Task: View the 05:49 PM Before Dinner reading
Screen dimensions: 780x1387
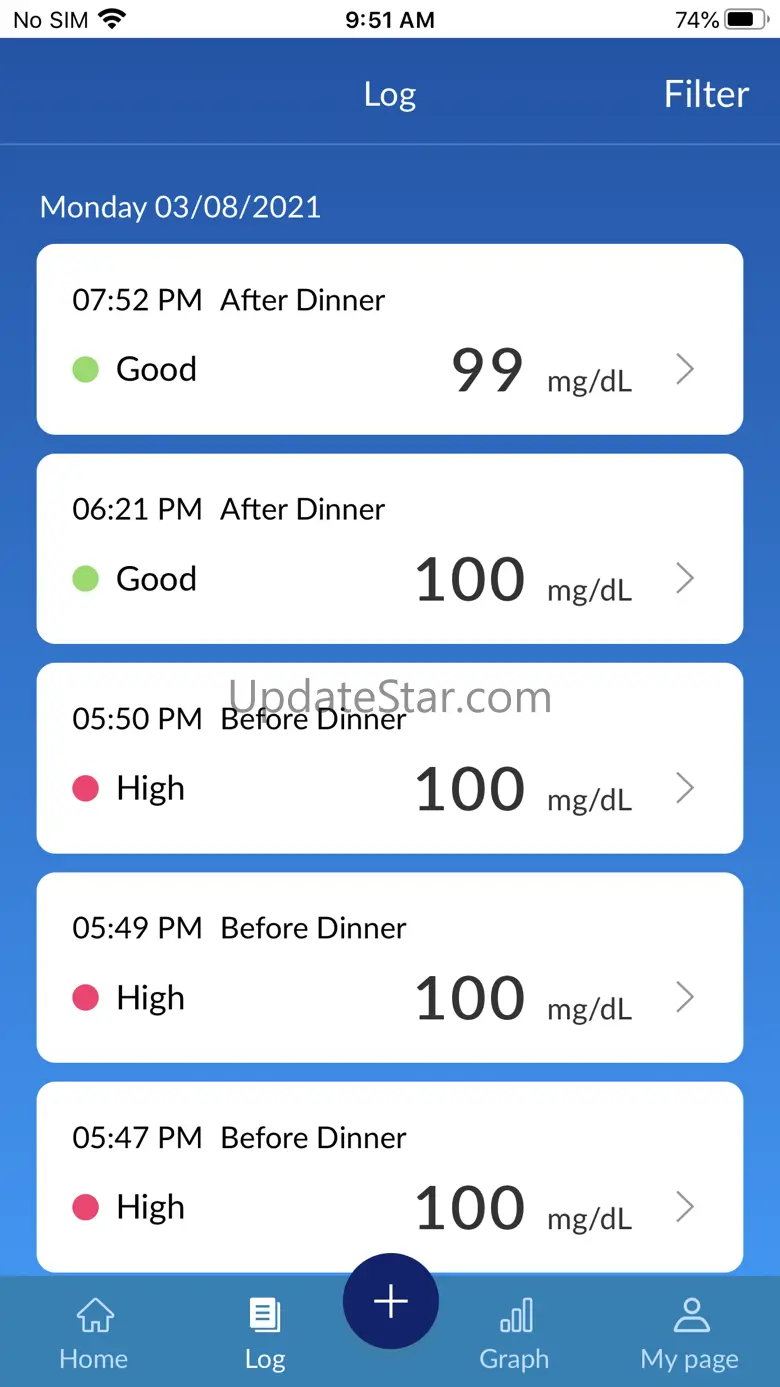Action: coord(390,967)
